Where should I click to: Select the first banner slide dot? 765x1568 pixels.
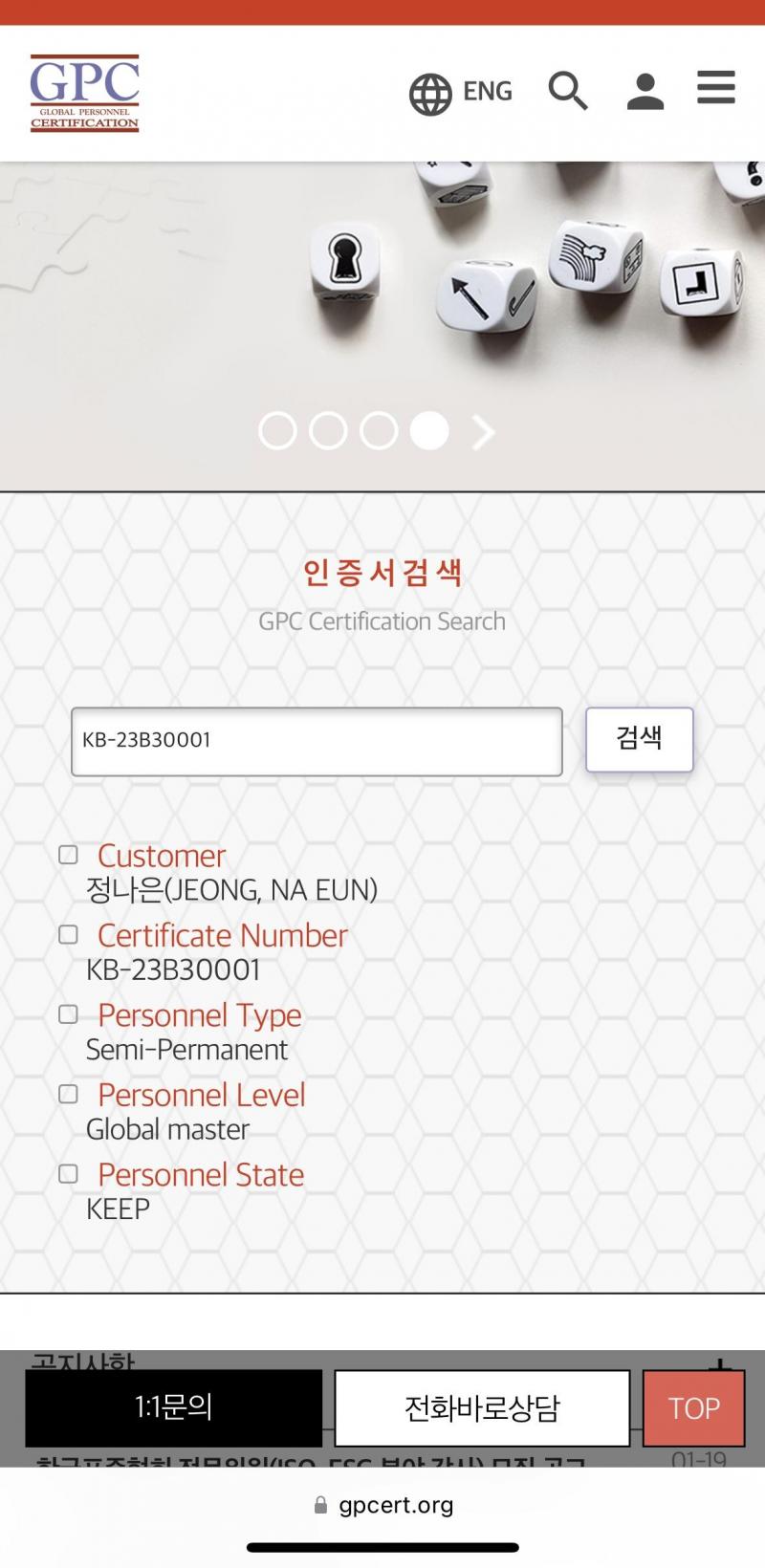tap(277, 431)
